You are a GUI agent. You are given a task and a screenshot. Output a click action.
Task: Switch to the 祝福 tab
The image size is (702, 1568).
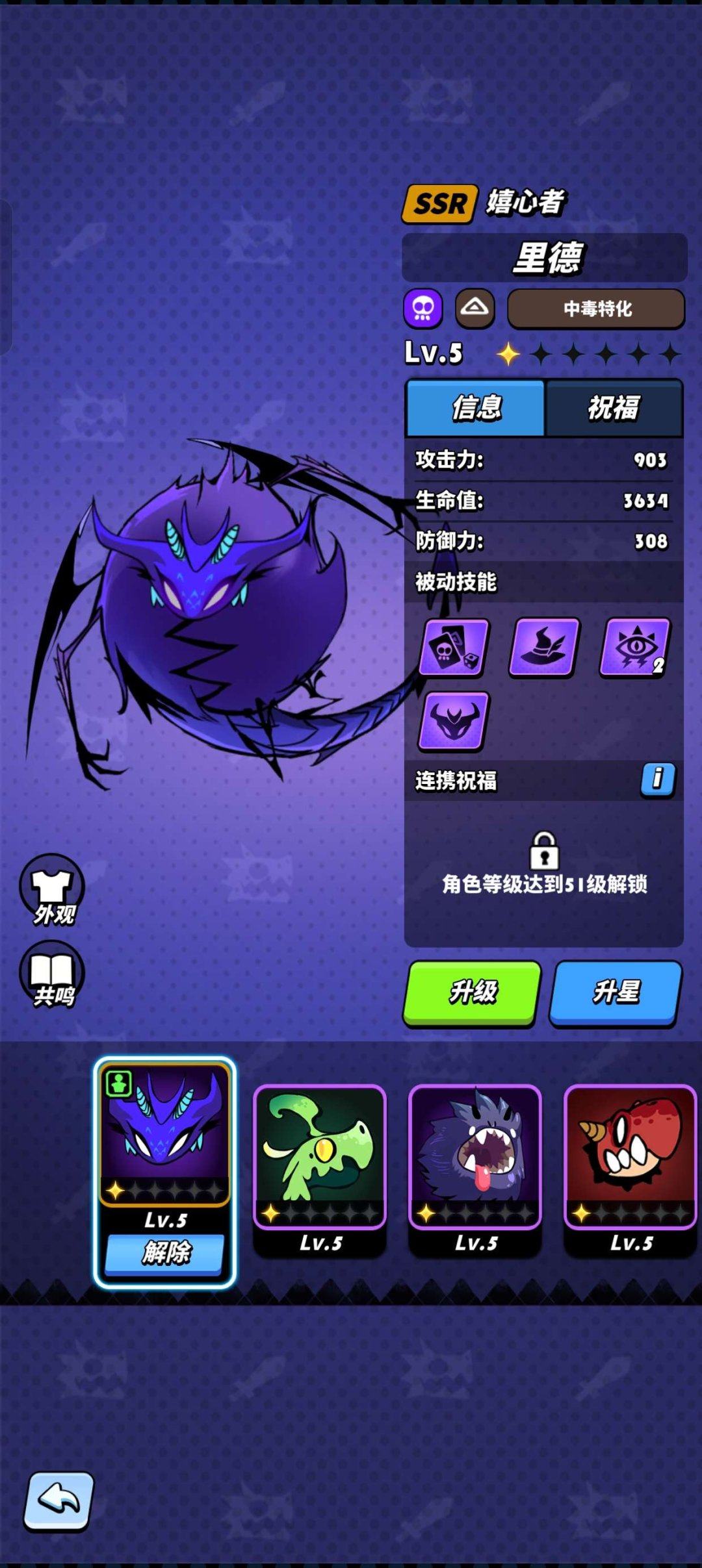(614, 408)
